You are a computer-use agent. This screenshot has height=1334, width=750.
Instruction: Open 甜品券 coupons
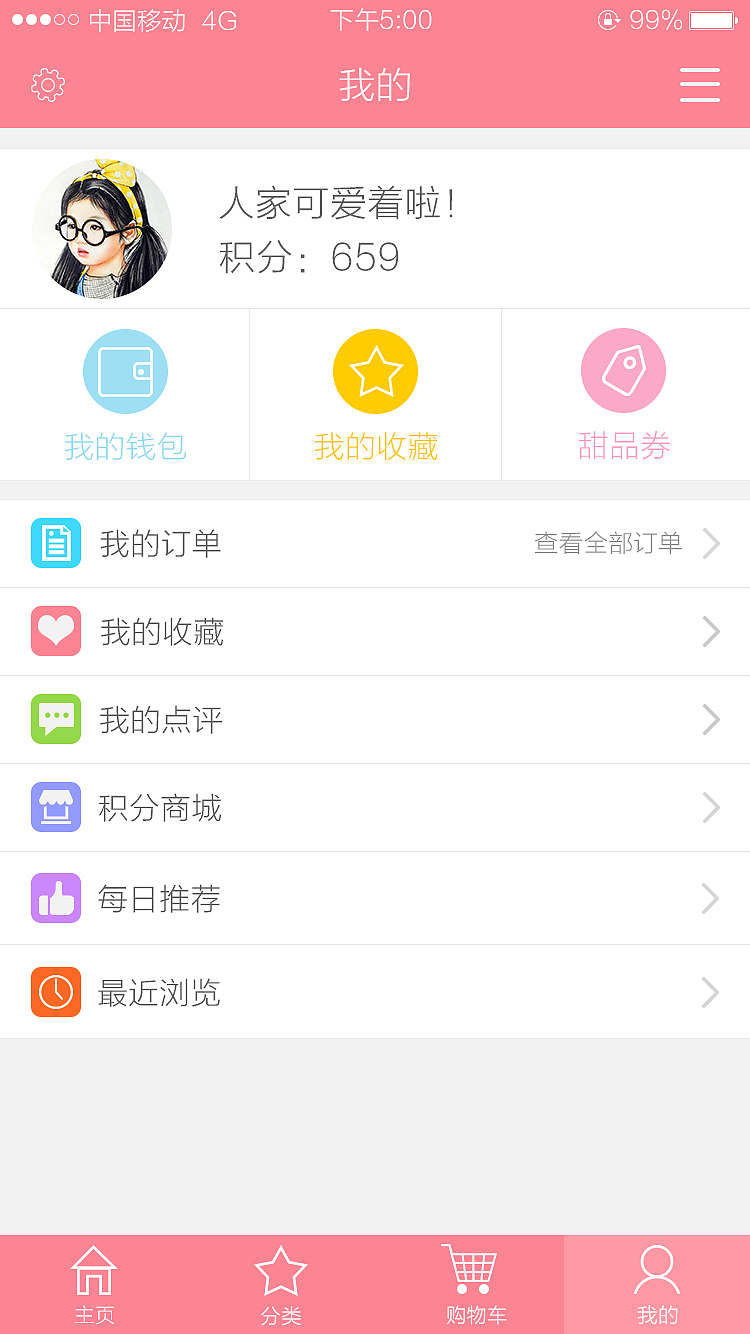[x=624, y=395]
